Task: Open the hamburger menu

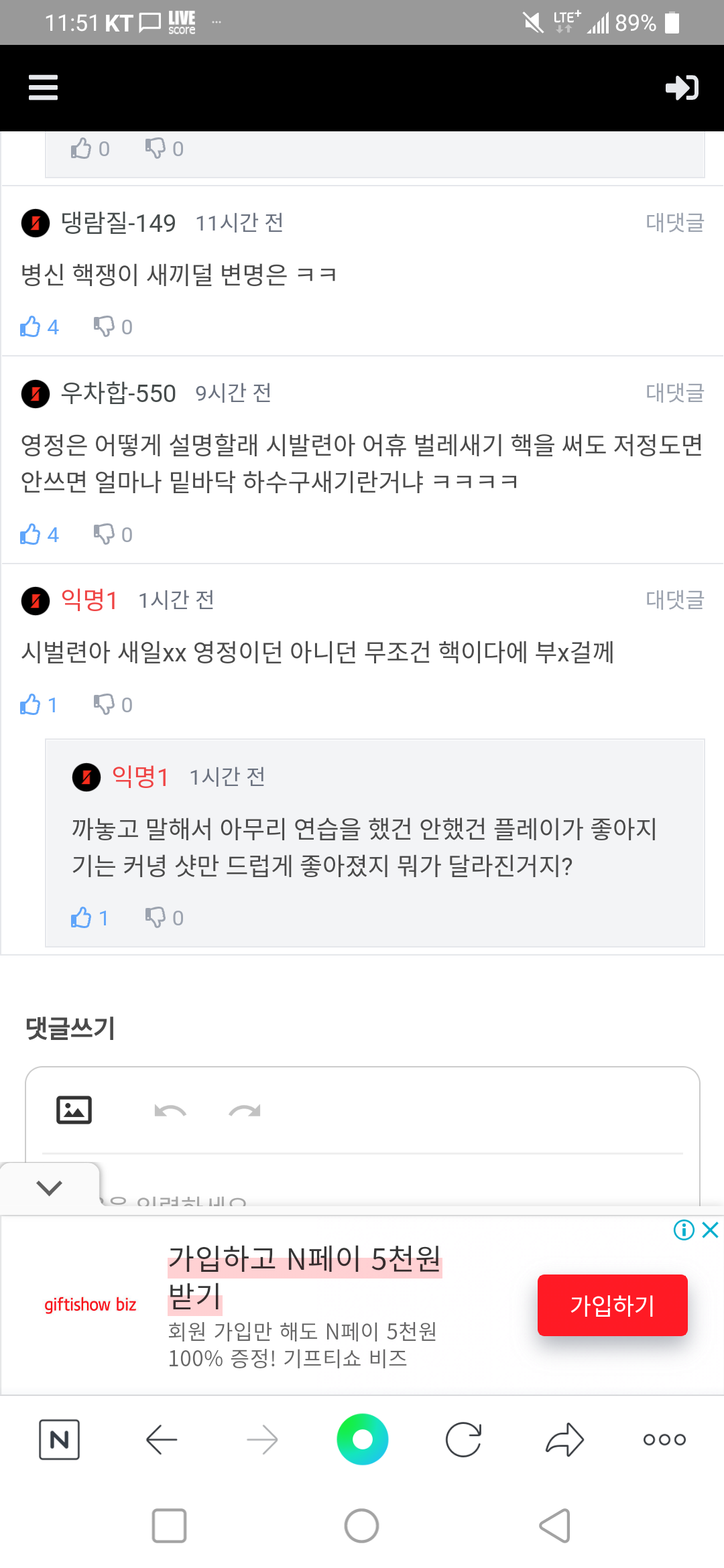Action: click(x=43, y=88)
